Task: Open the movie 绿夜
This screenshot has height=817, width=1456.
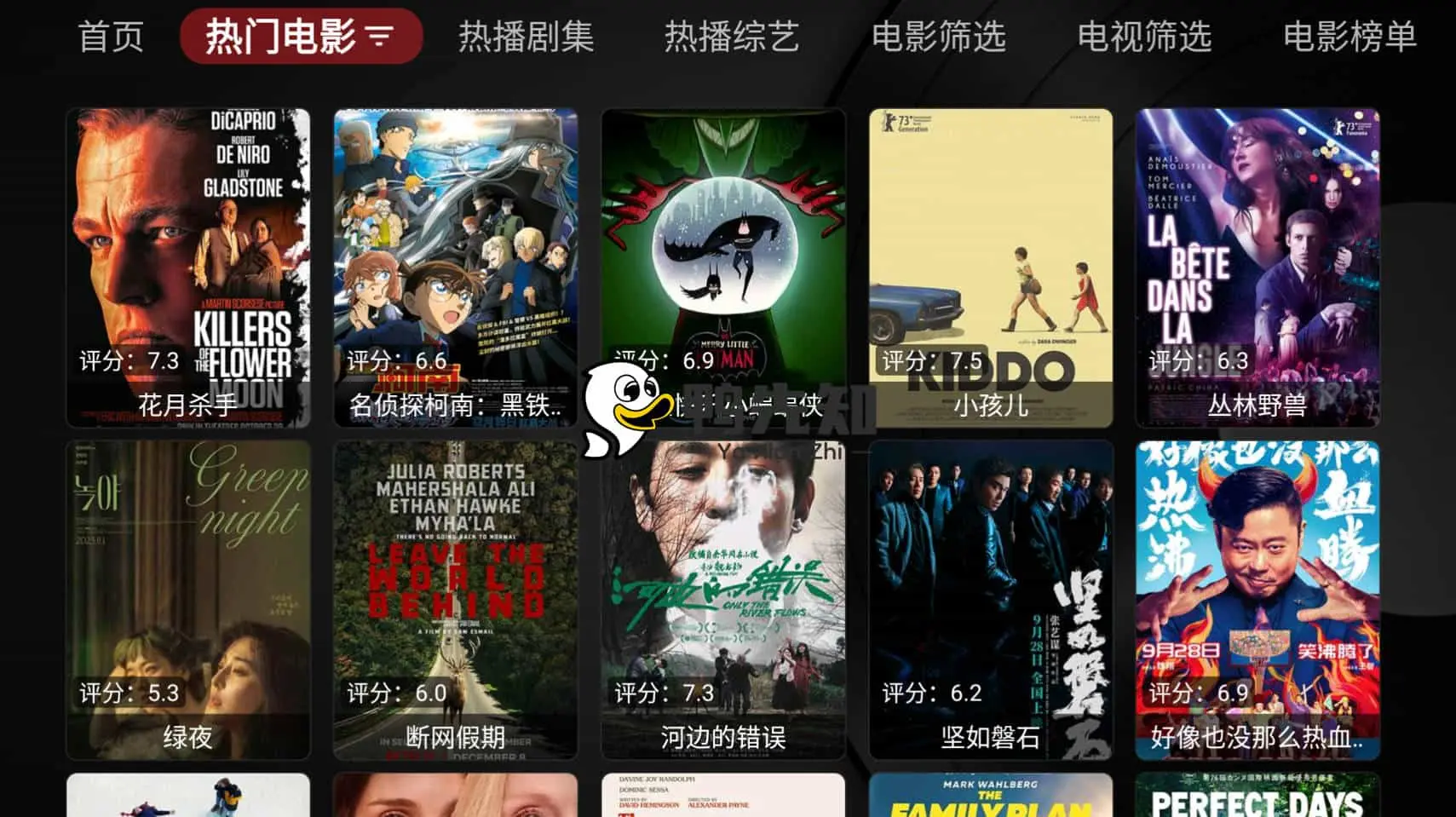Action: coord(188,600)
